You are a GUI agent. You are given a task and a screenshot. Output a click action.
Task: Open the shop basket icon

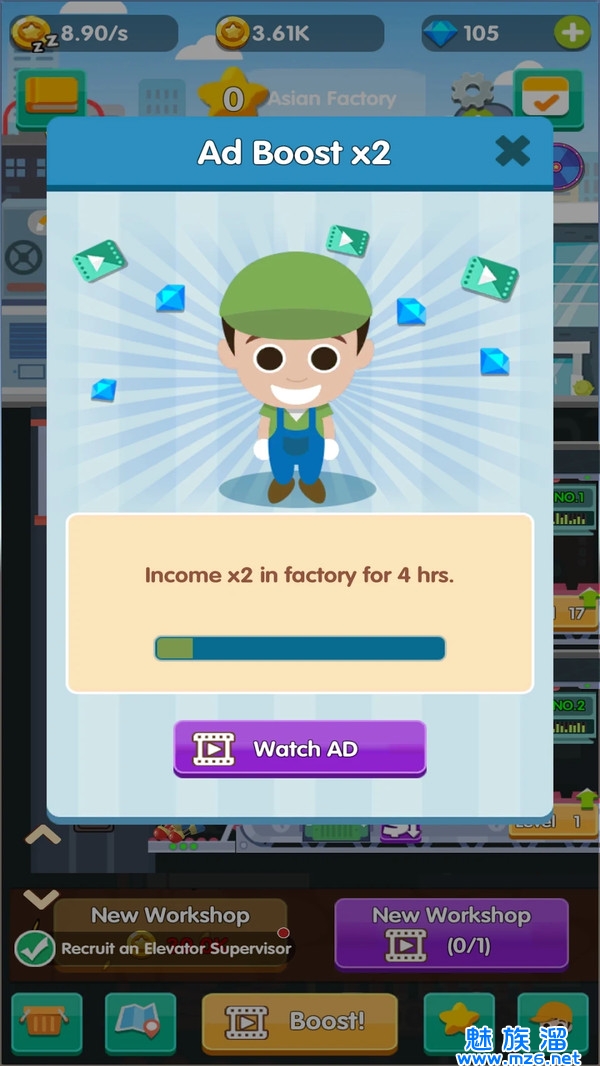[47, 1022]
